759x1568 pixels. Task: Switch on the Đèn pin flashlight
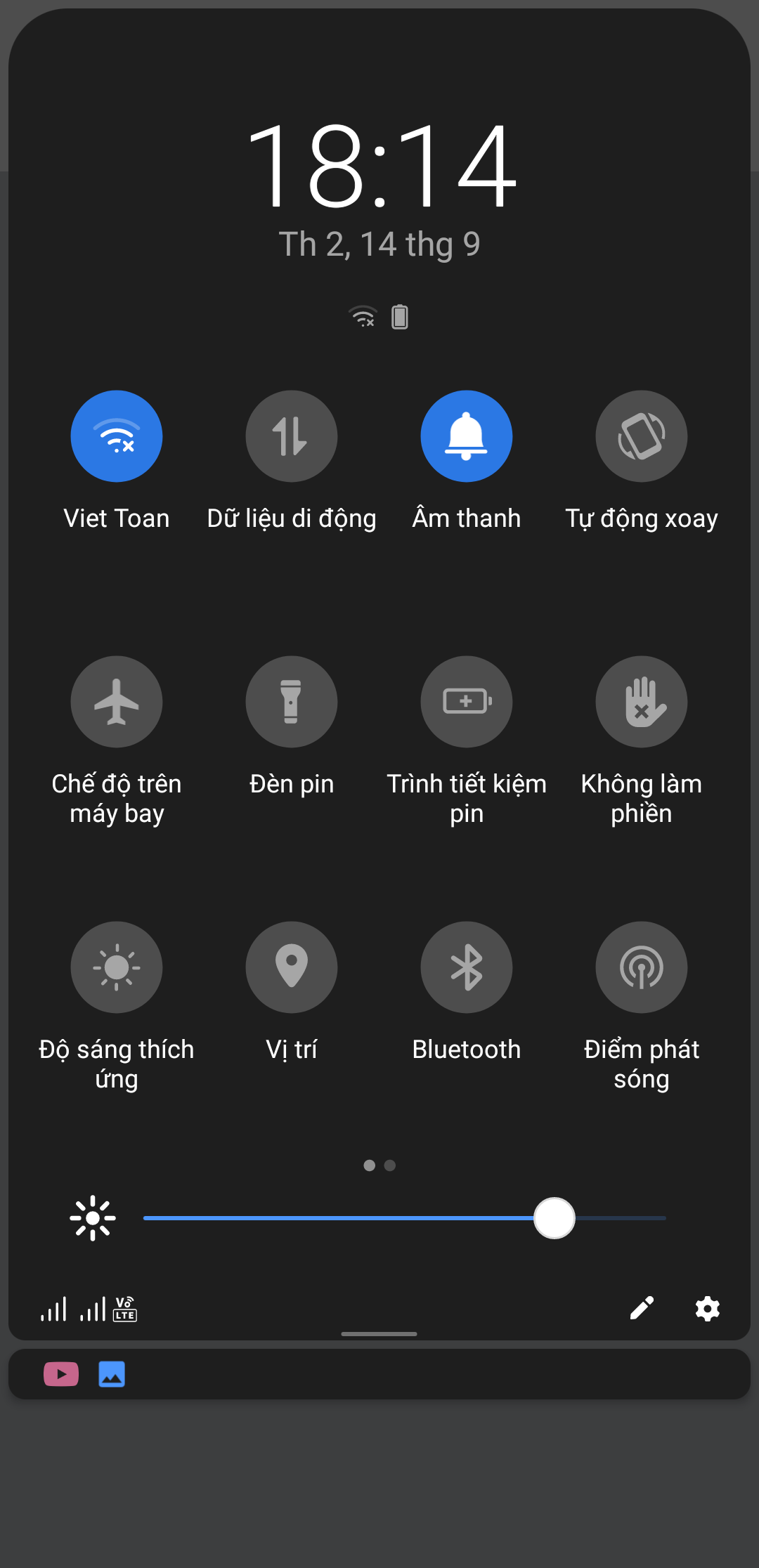click(292, 702)
